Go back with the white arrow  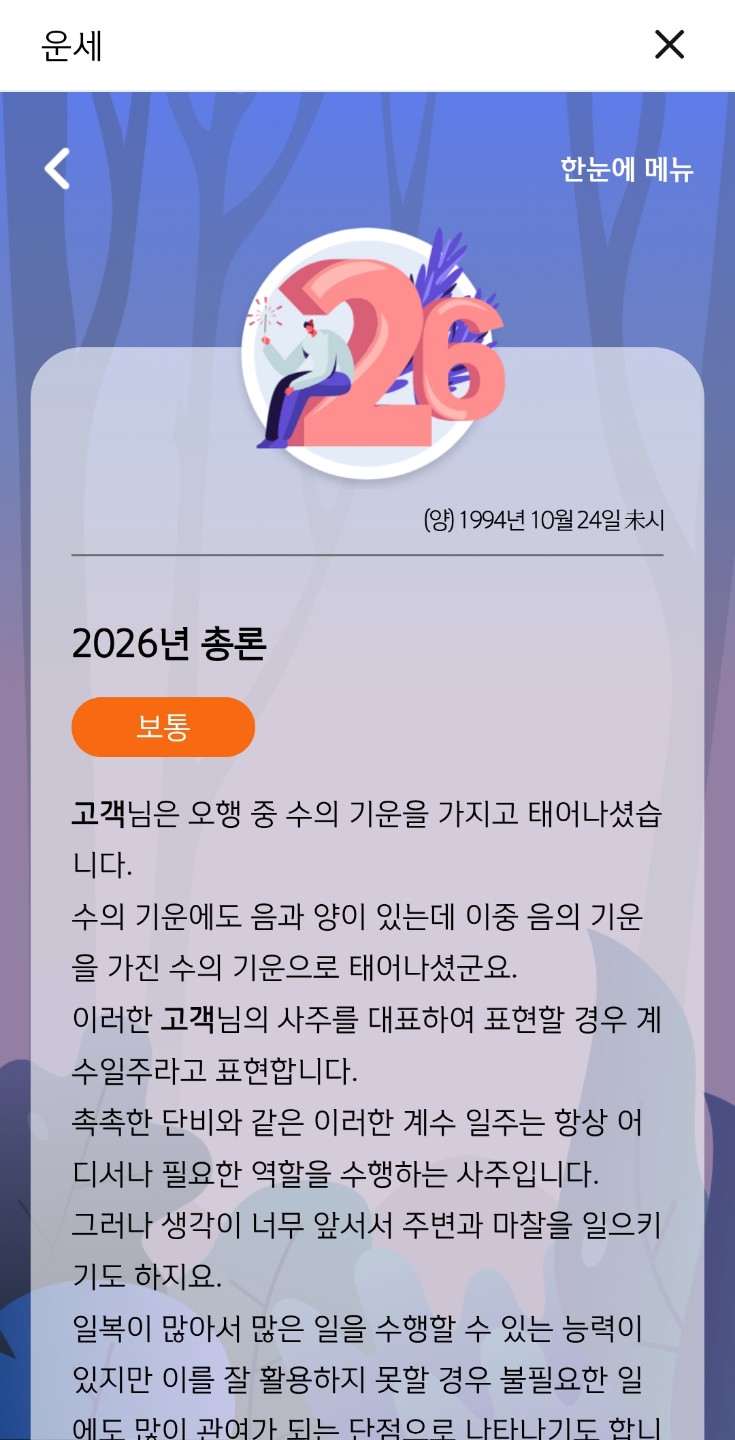tap(58, 169)
